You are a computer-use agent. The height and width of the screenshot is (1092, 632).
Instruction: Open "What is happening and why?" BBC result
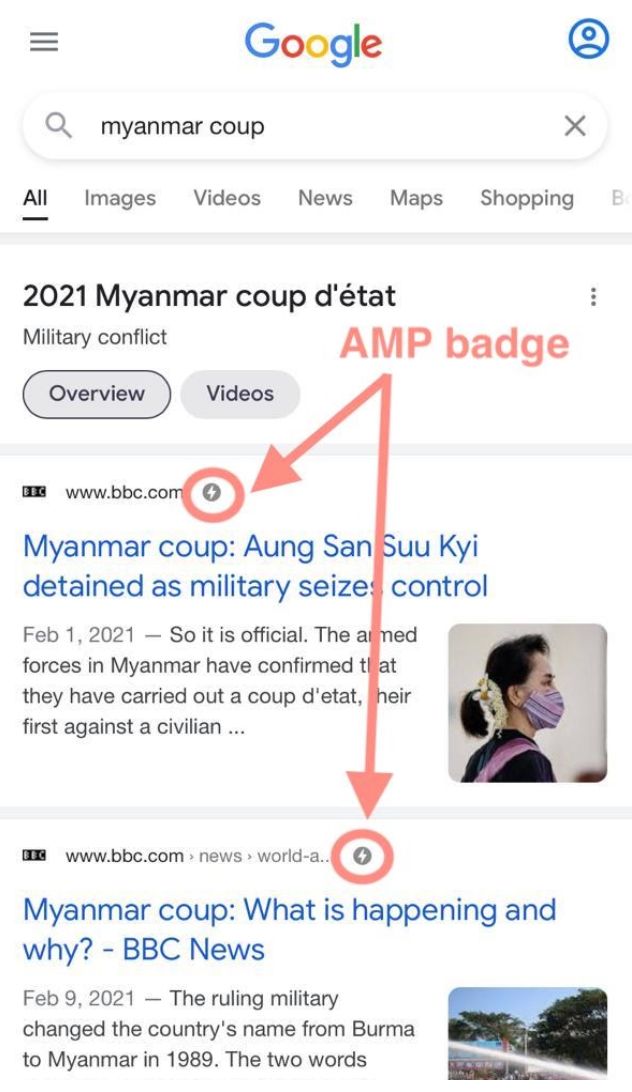click(x=288, y=929)
